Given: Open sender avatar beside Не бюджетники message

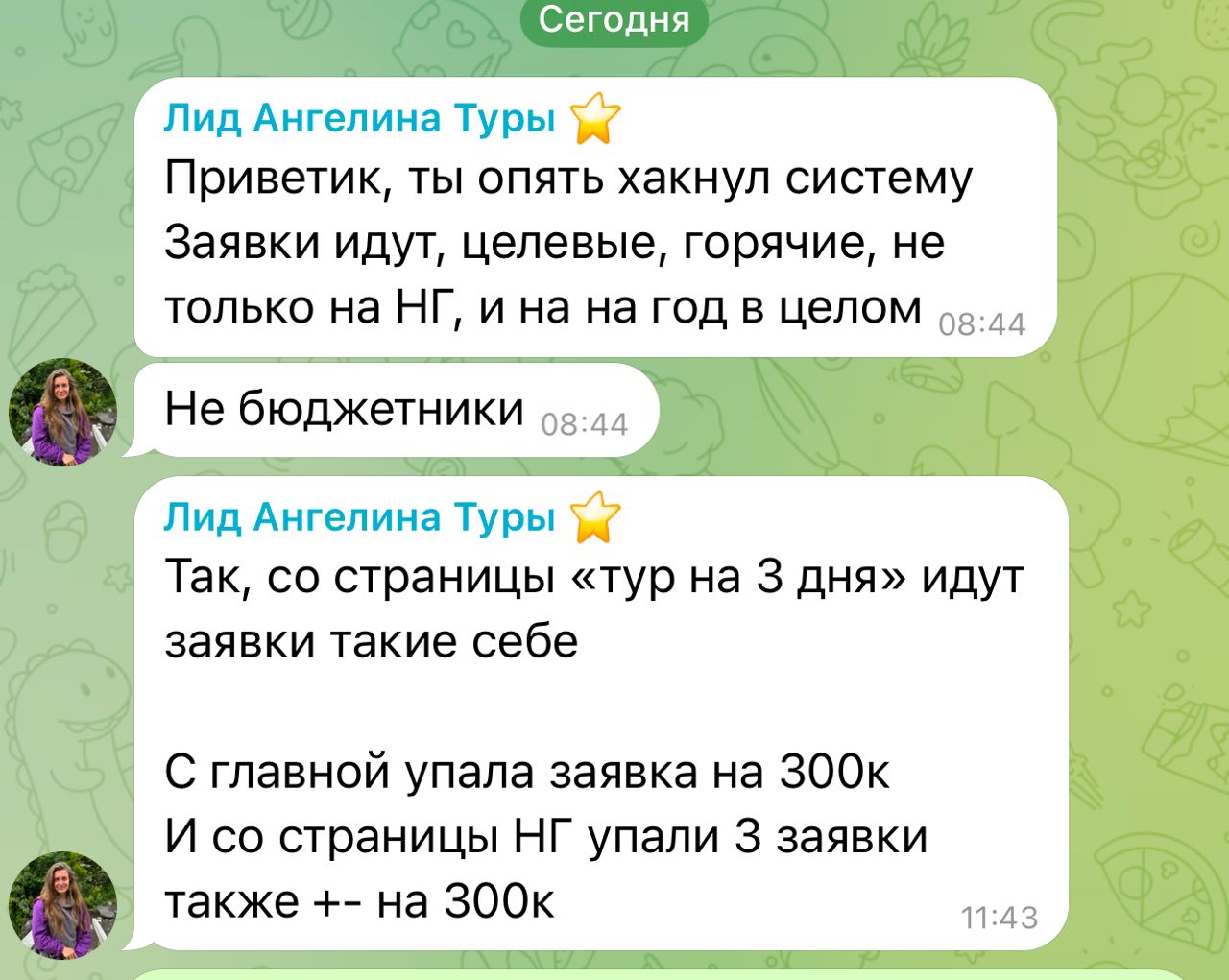Looking at the screenshot, I should click(x=63, y=413).
